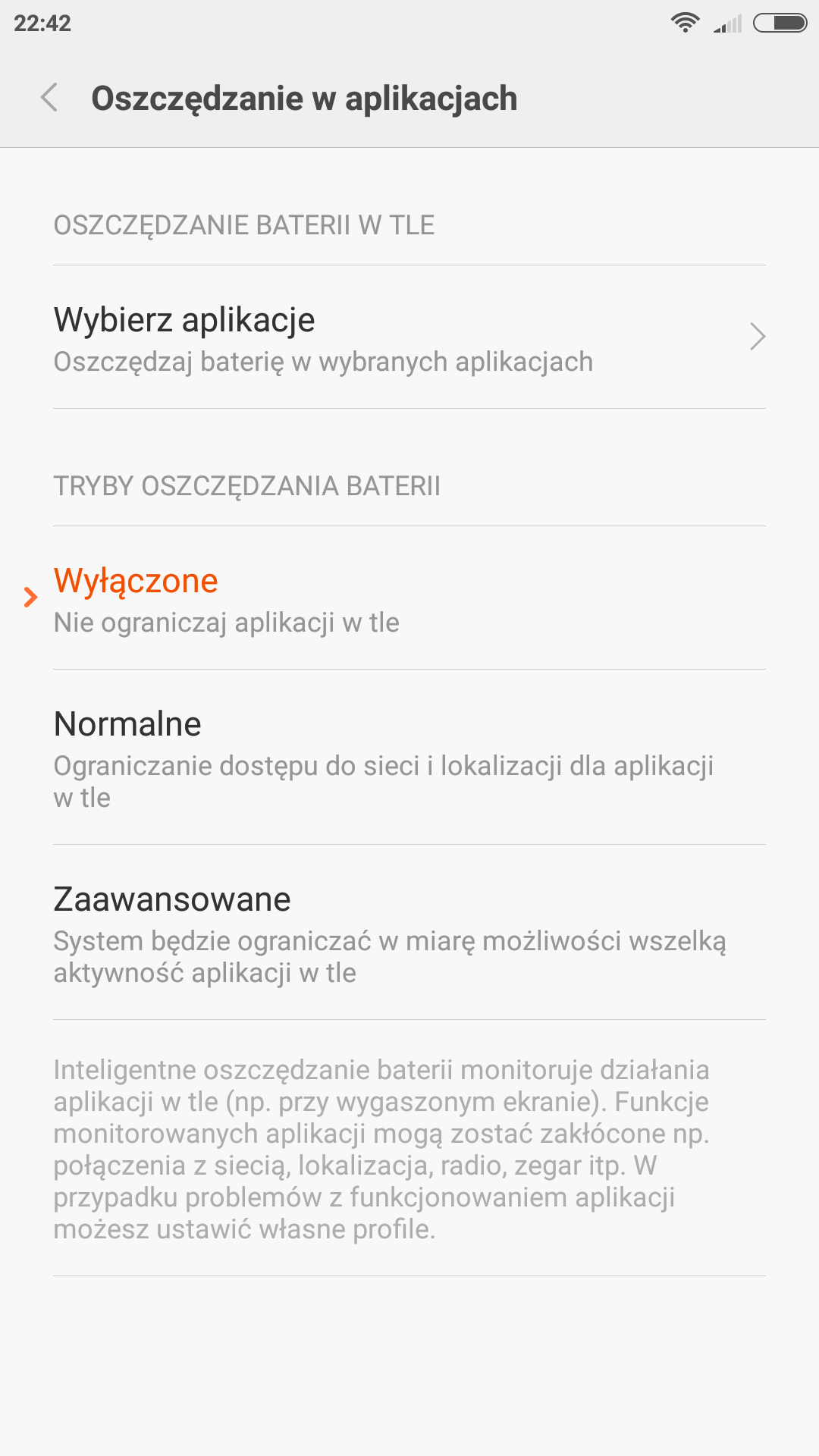Viewport: 819px width, 1456px height.
Task: Go back from Oszczędzanie w aplikacjach
Action: (x=50, y=98)
